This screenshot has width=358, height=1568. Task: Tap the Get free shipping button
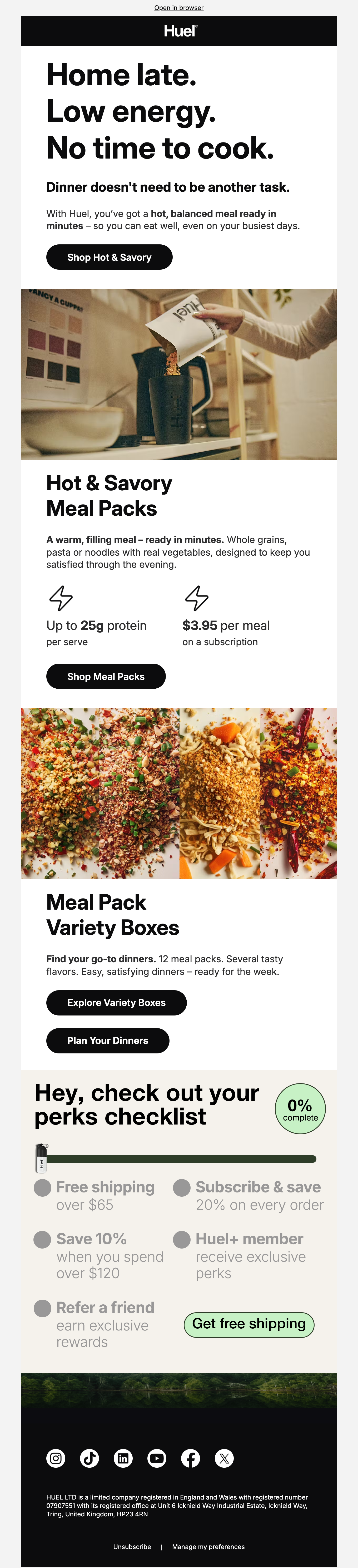[249, 1324]
